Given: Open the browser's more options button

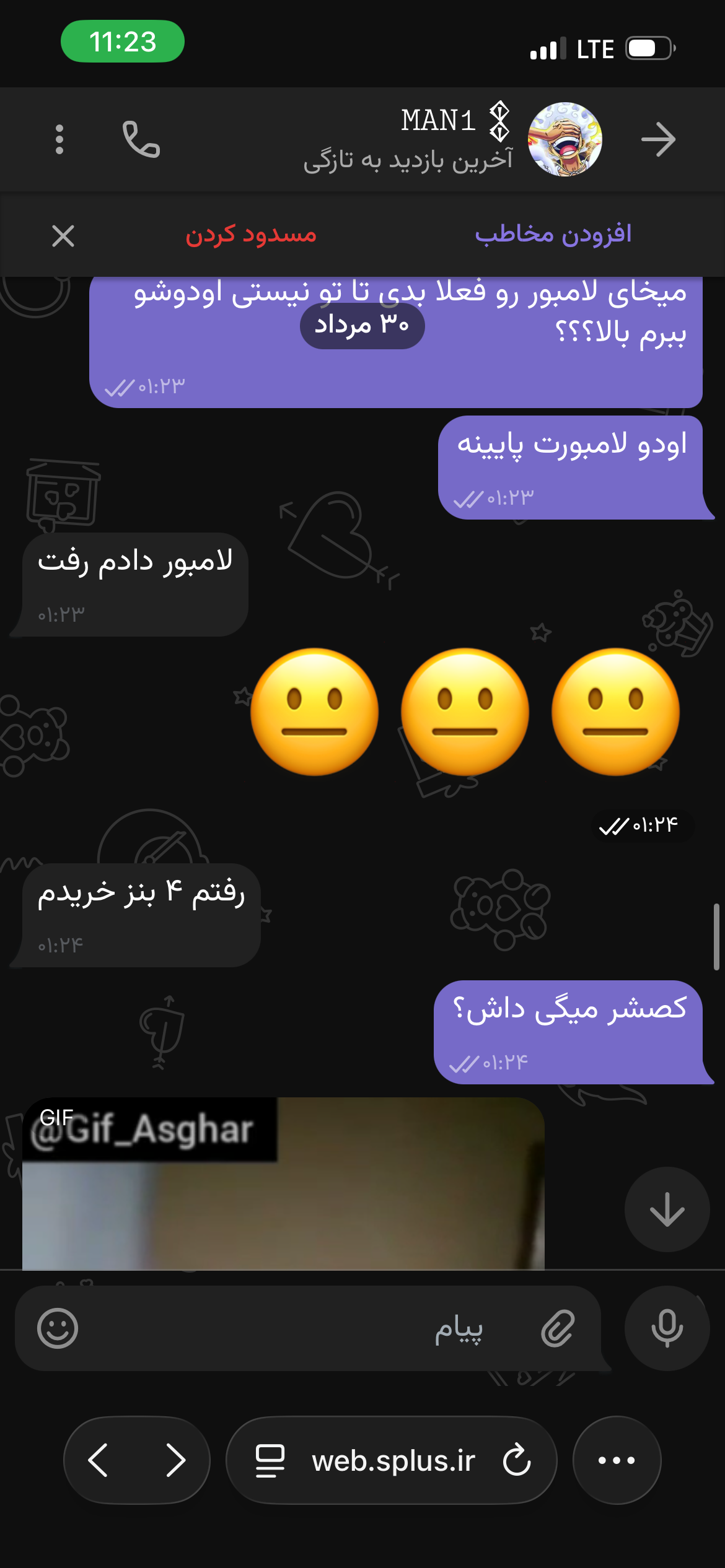Looking at the screenshot, I should tap(617, 1460).
